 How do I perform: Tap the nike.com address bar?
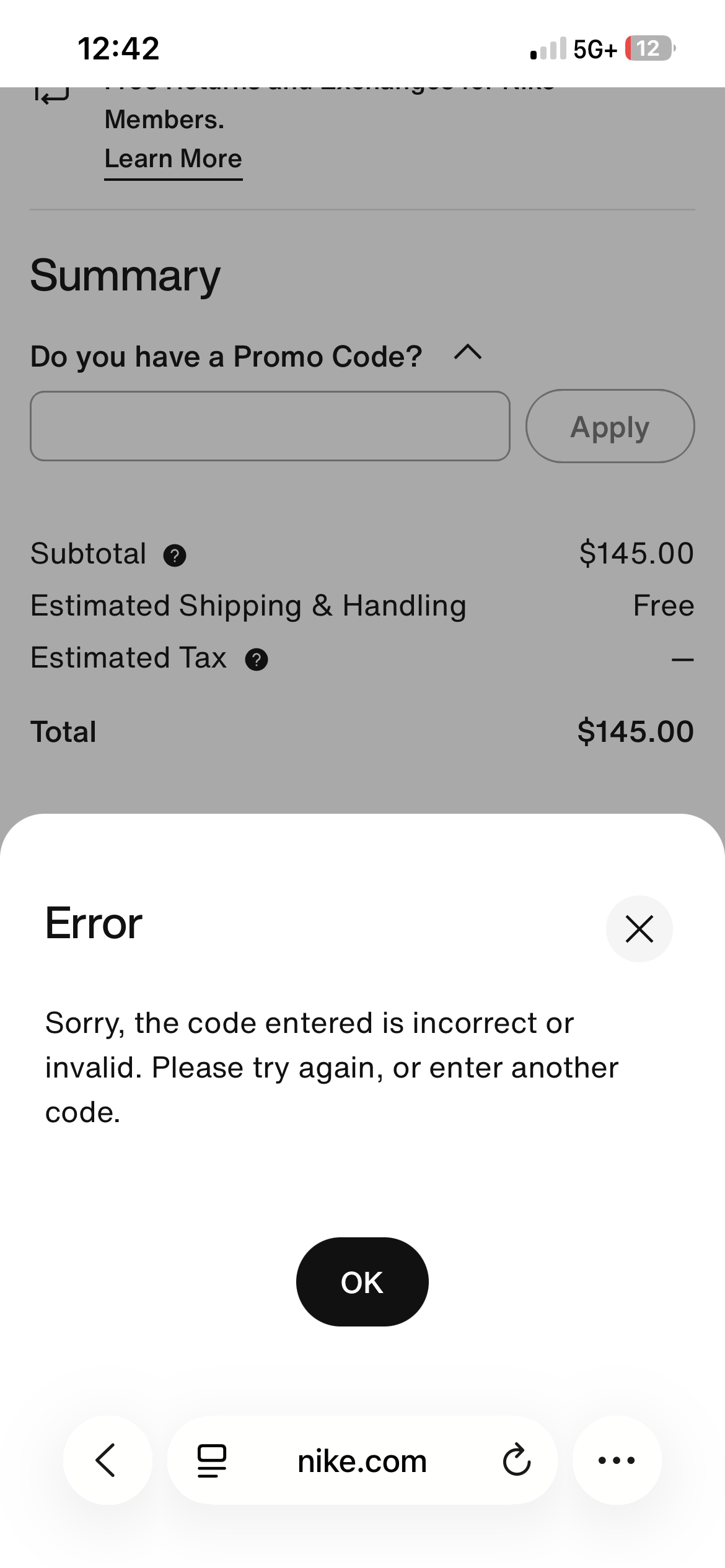point(362,1460)
